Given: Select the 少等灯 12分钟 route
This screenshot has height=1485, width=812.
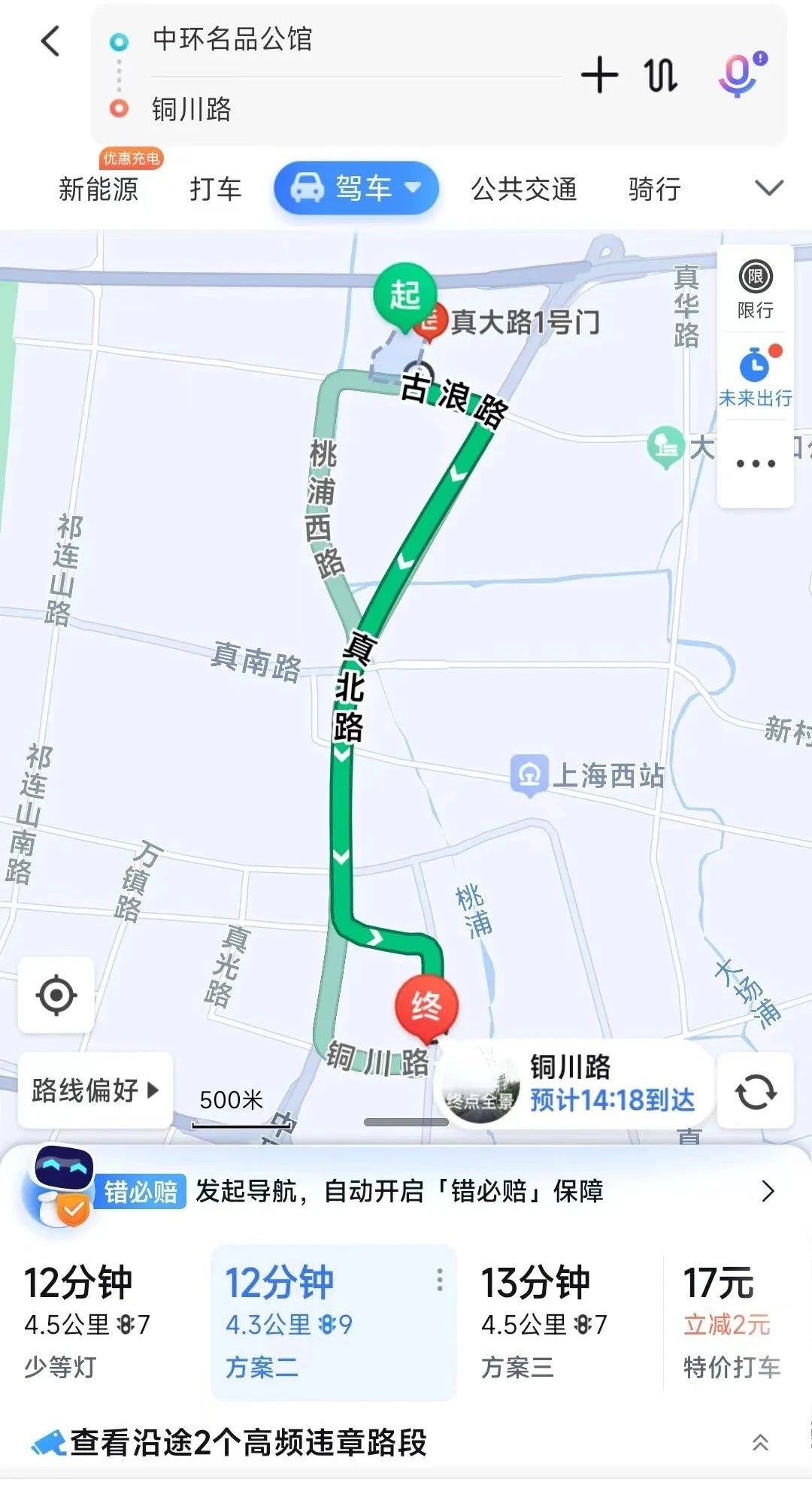Looking at the screenshot, I should [88, 1323].
